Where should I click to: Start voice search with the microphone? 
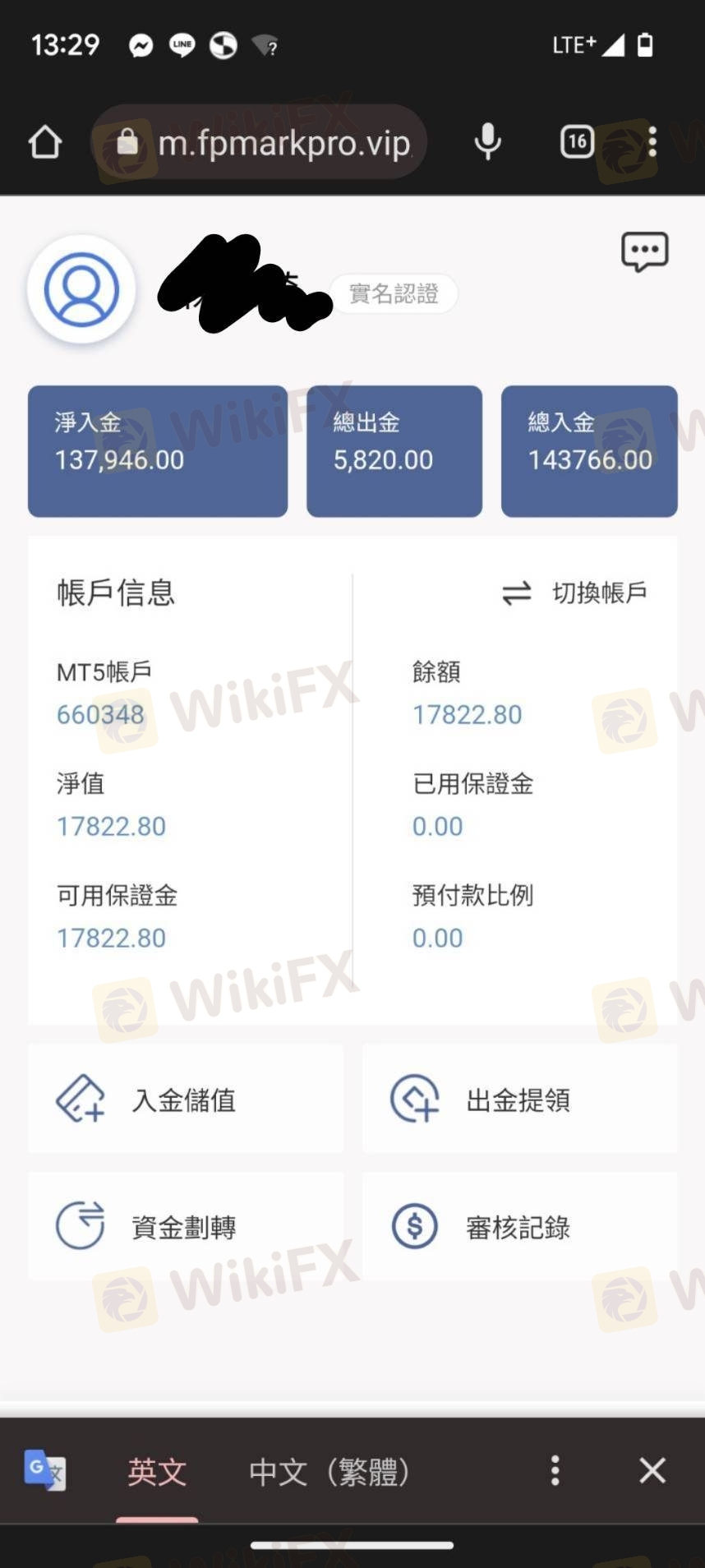click(487, 142)
